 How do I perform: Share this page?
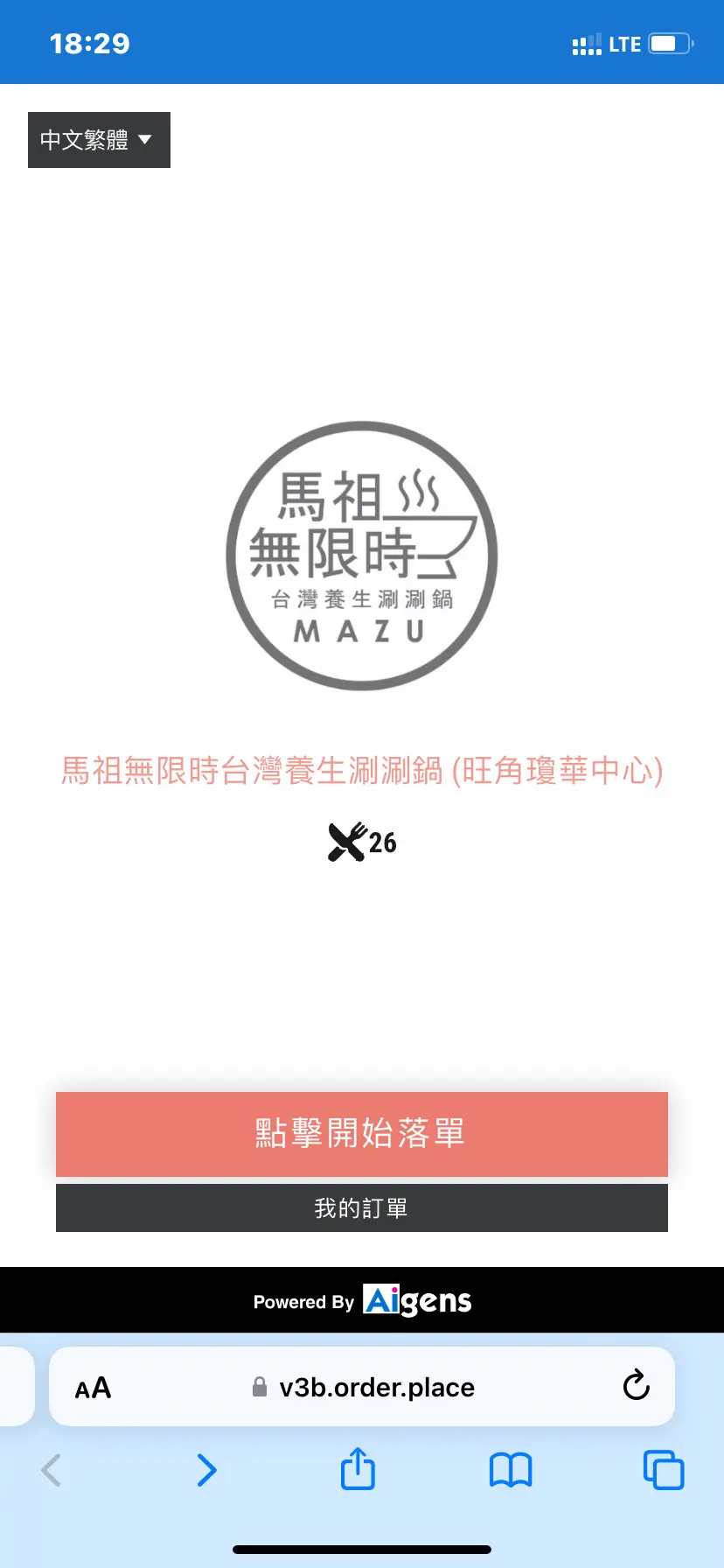point(358,1469)
